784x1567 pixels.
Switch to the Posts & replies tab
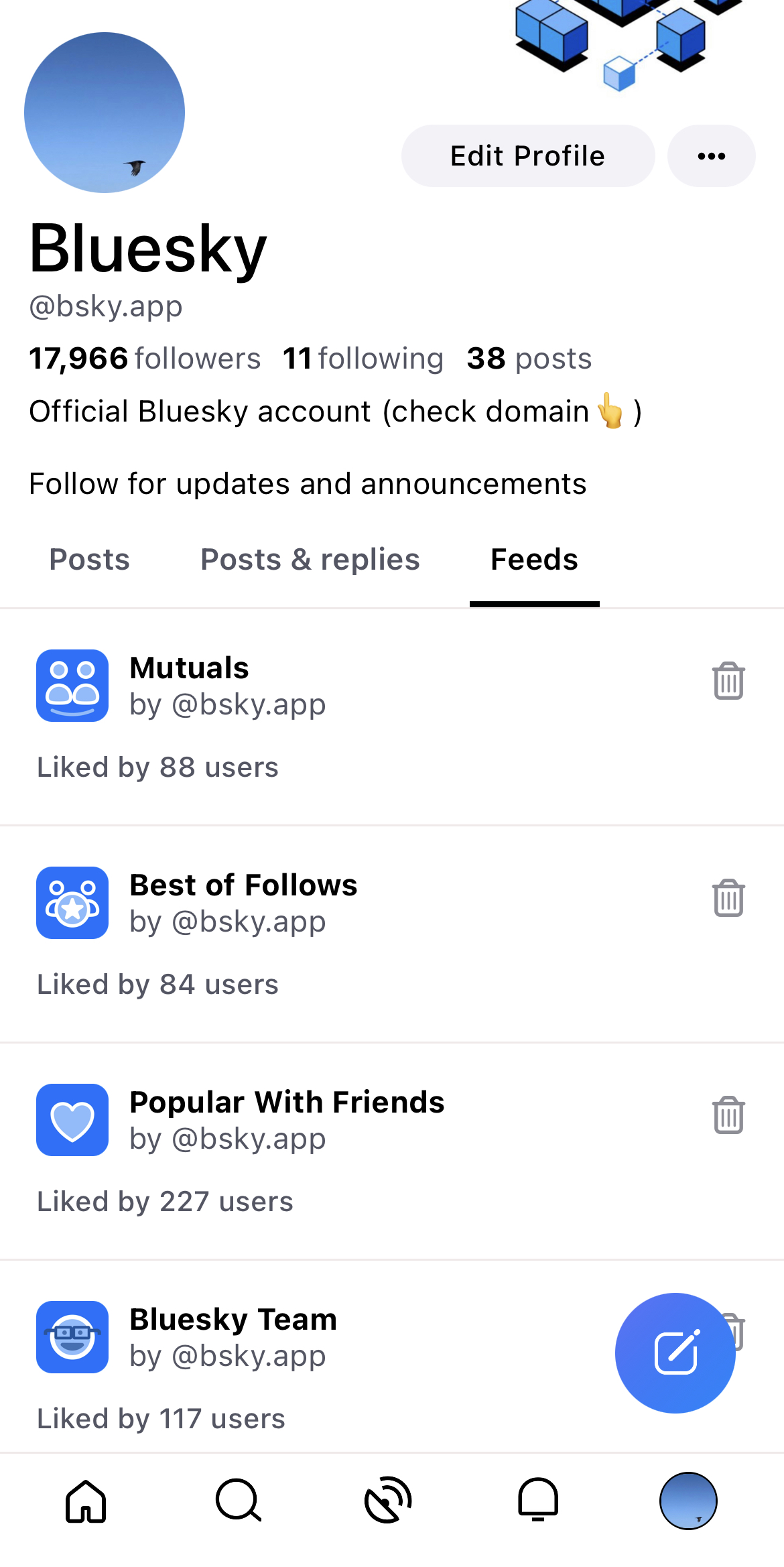[x=309, y=559]
